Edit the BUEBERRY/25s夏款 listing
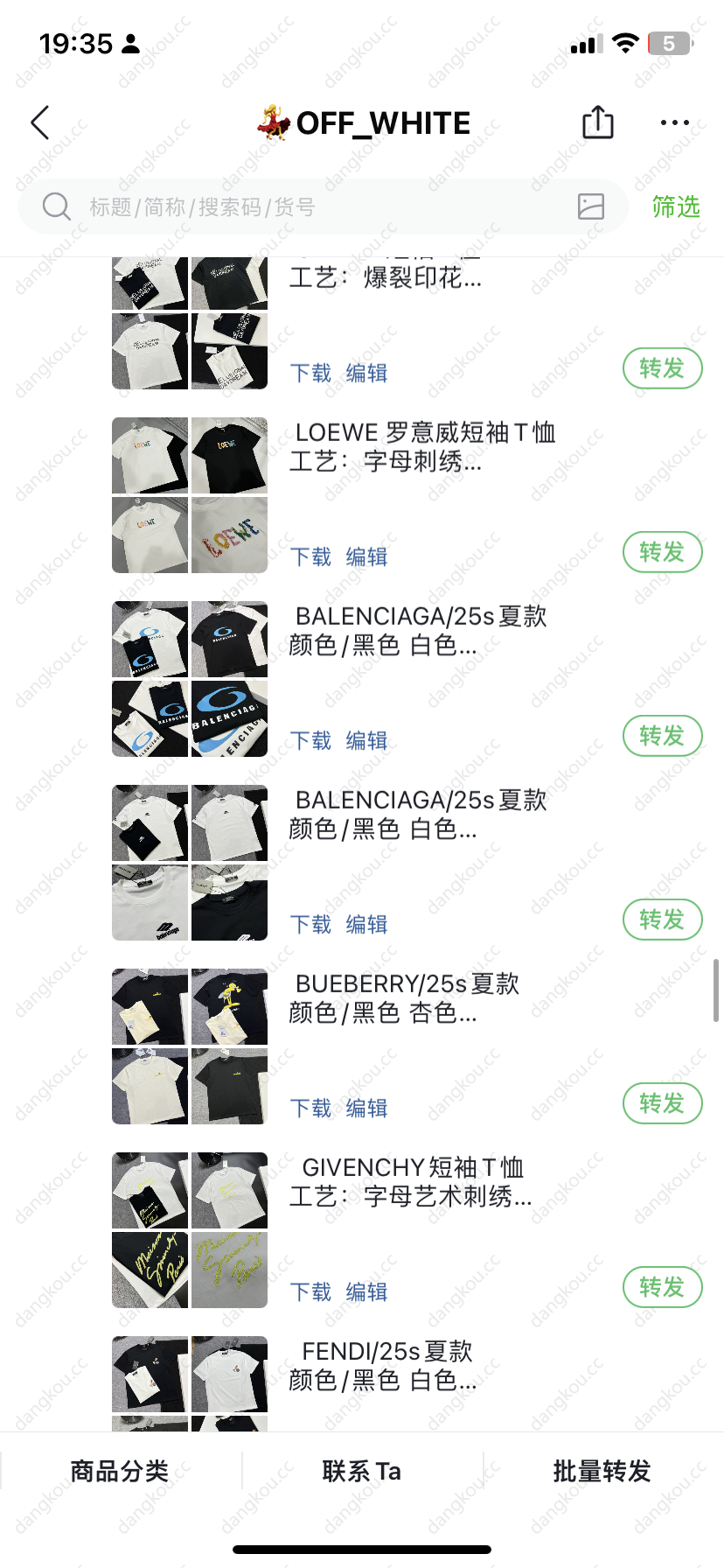 366,1109
